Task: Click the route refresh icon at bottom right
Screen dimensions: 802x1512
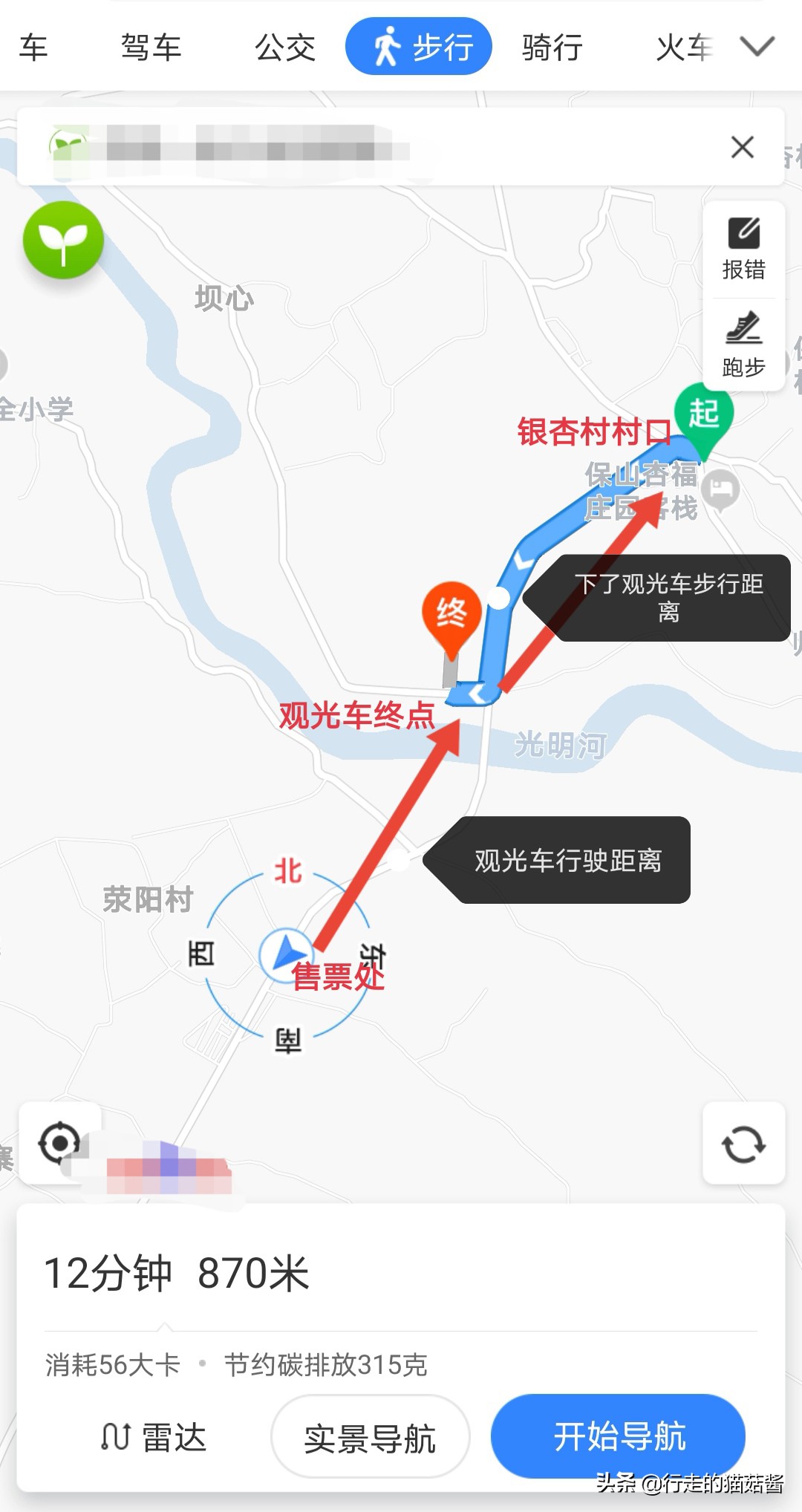Action: tap(743, 1144)
